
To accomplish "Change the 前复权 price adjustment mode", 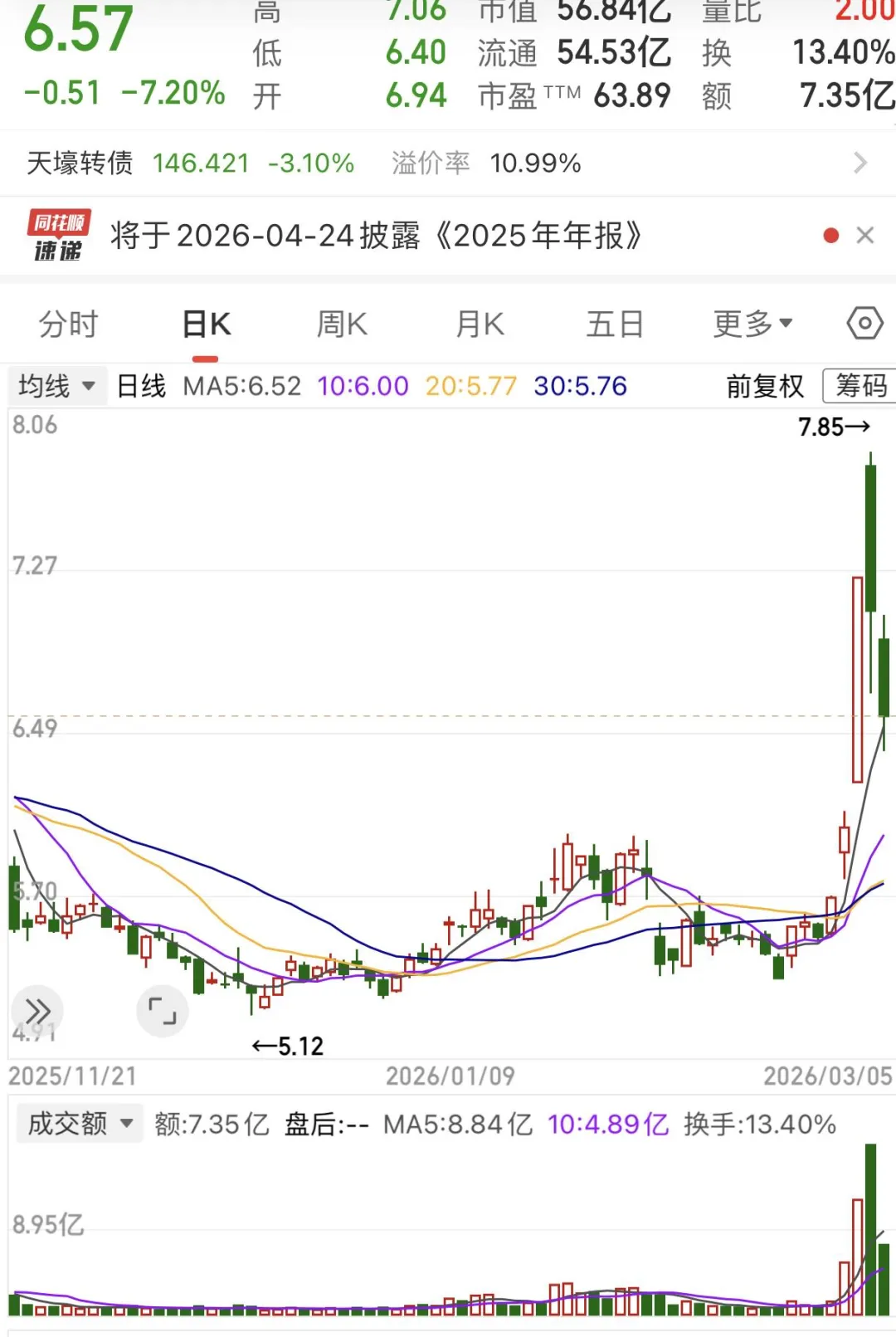I will click(765, 386).
